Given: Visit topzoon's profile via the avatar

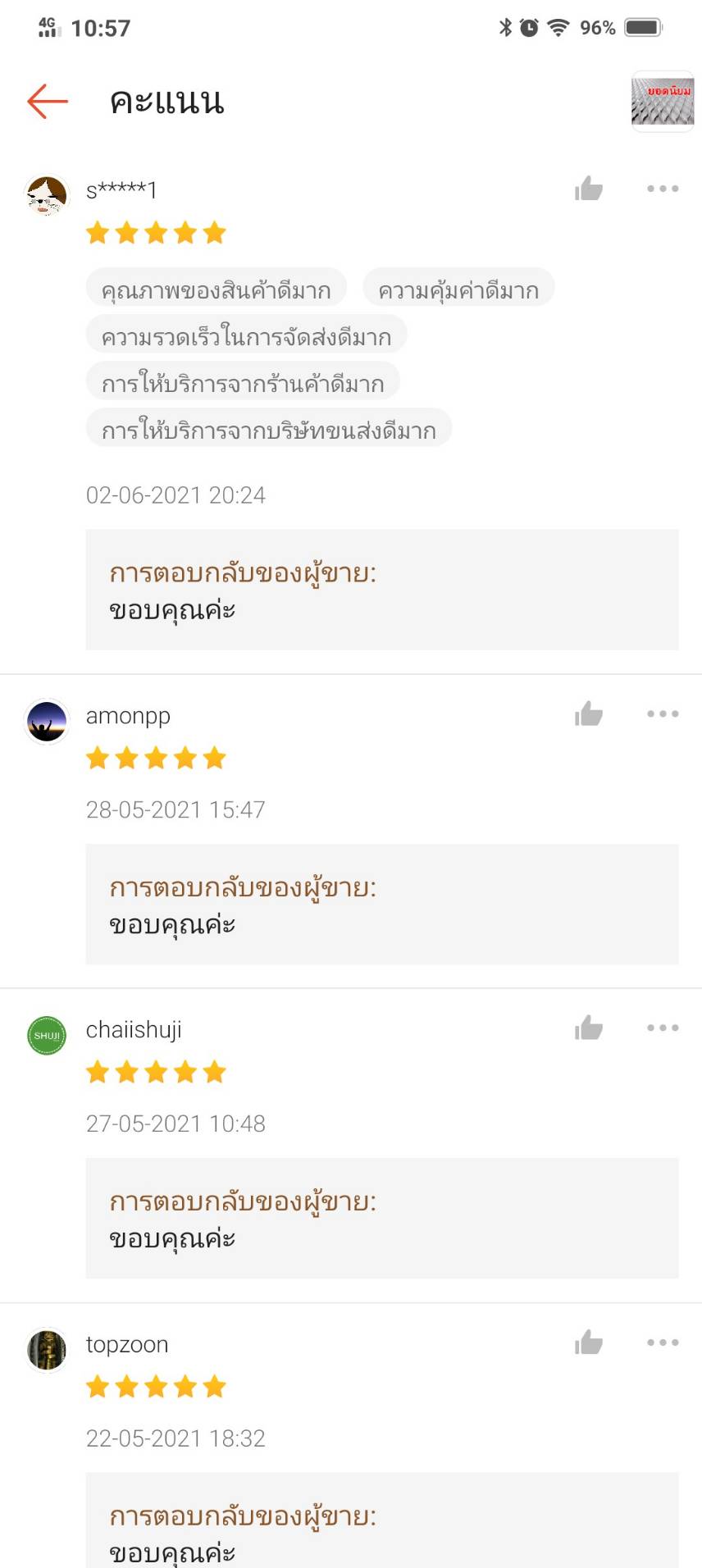Looking at the screenshot, I should [47, 1350].
